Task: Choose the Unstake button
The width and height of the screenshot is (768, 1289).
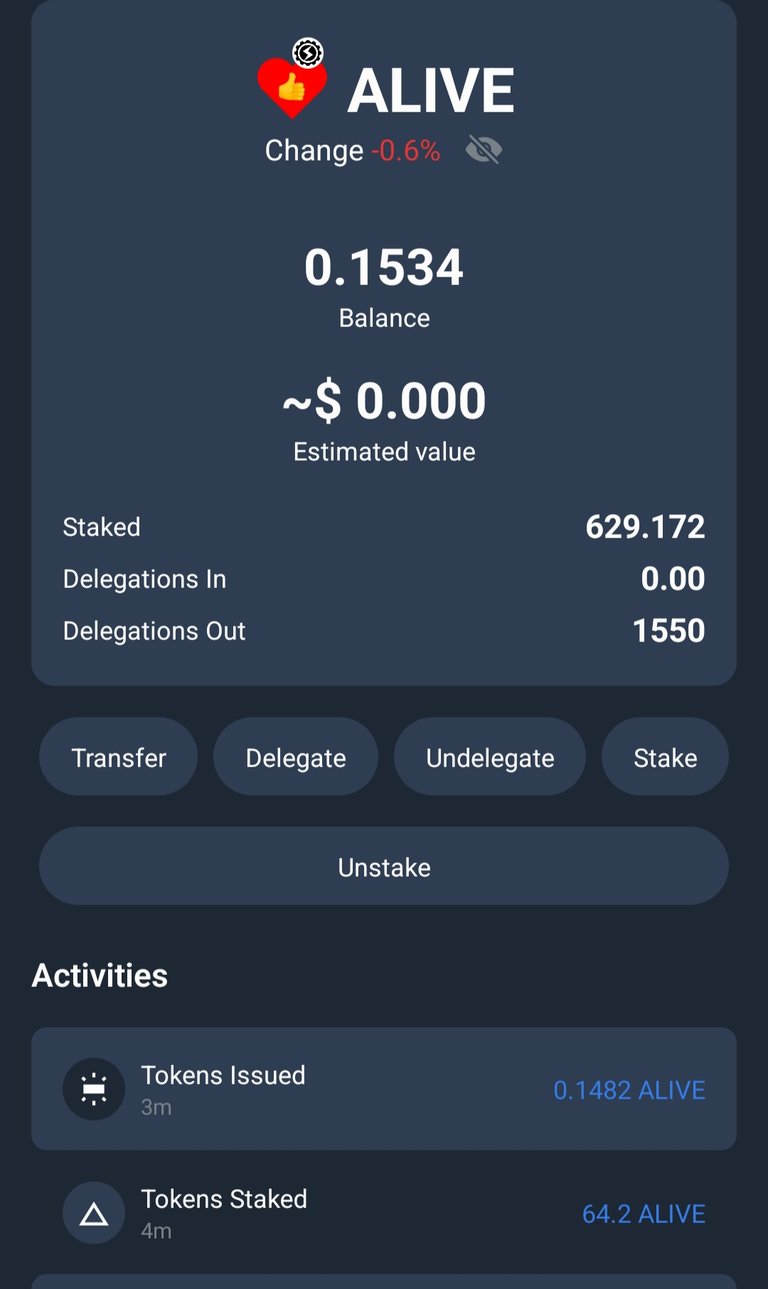Action: (x=384, y=866)
